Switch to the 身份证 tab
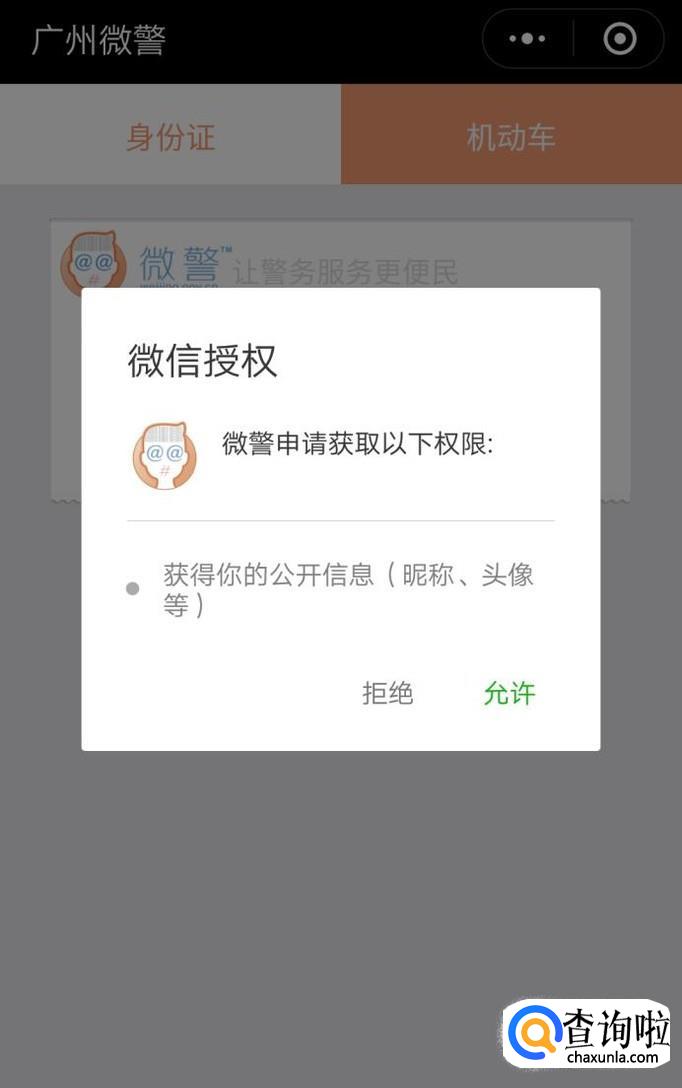This screenshot has height=1088, width=682. pyautogui.click(x=170, y=136)
